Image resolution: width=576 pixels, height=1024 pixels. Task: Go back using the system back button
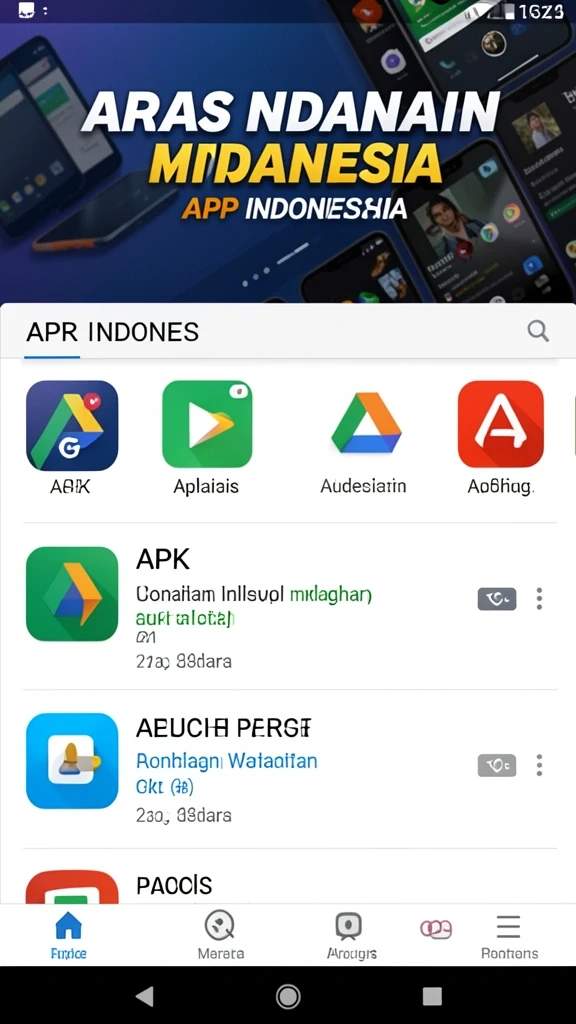[x=144, y=996]
